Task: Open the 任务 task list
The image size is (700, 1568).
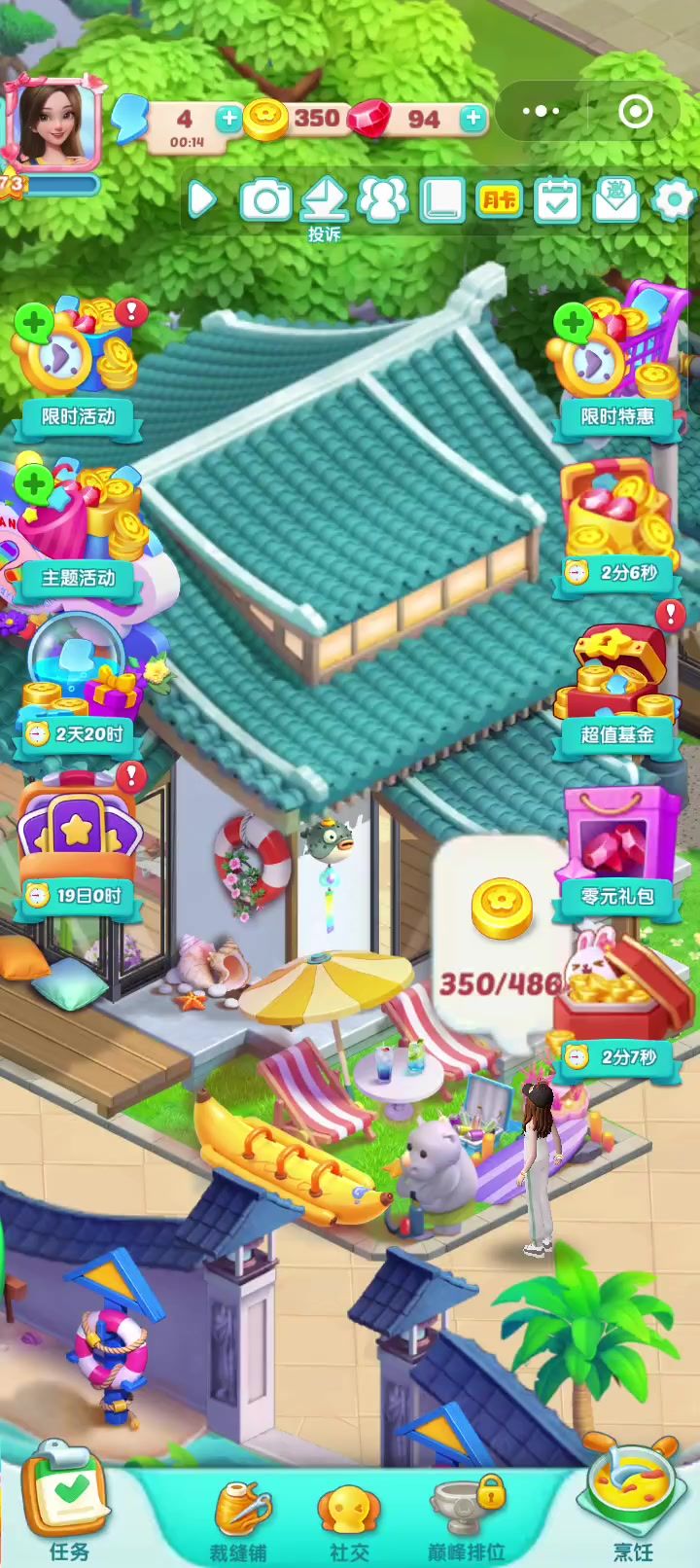Action: [68, 1508]
